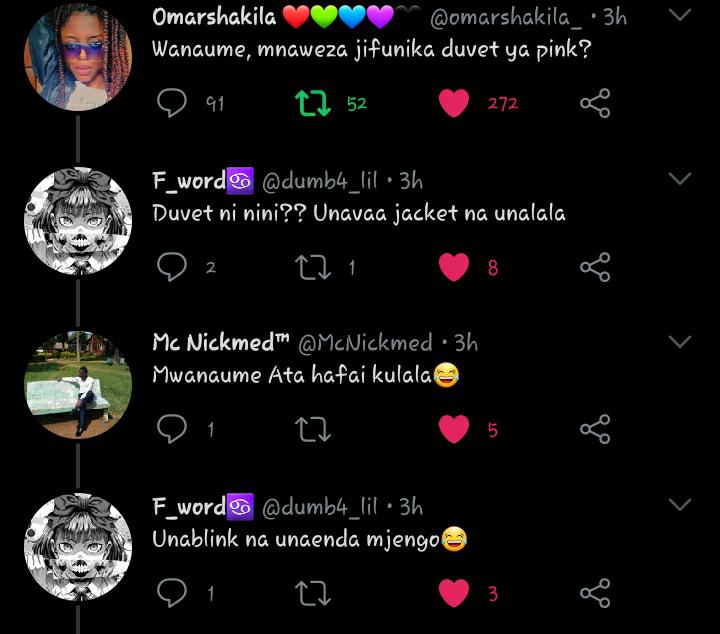Share F_word's 'Duvet ni nini' tweet
Screen dimensions: 720x634
(x=595, y=267)
